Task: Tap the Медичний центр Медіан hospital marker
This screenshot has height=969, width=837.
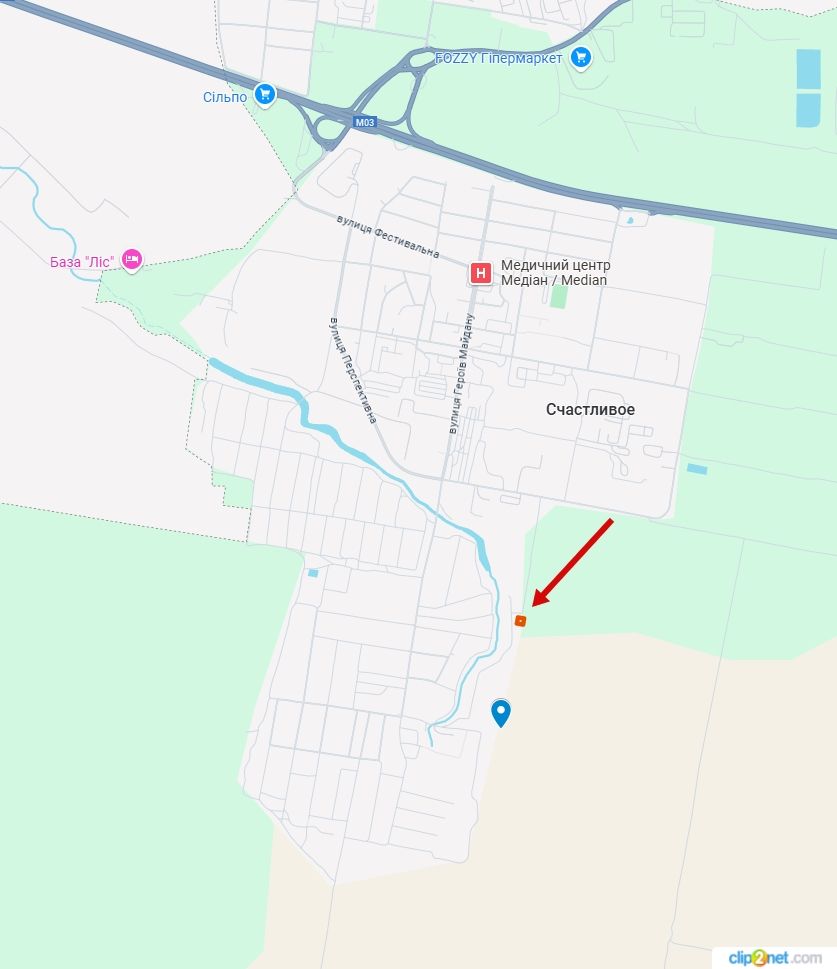Action: pos(481,273)
